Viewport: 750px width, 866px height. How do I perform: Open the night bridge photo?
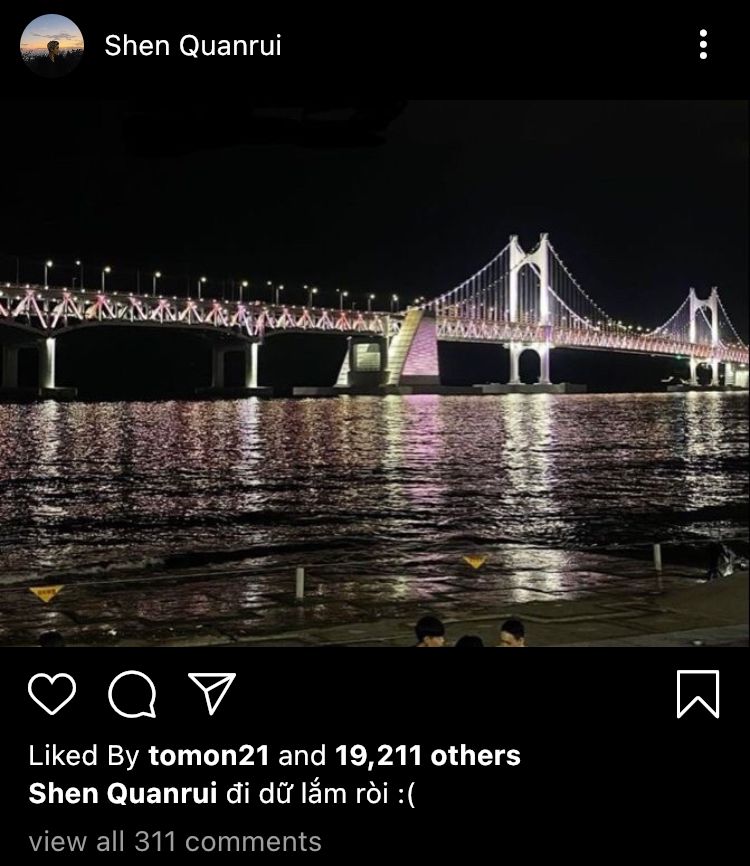coord(375,372)
